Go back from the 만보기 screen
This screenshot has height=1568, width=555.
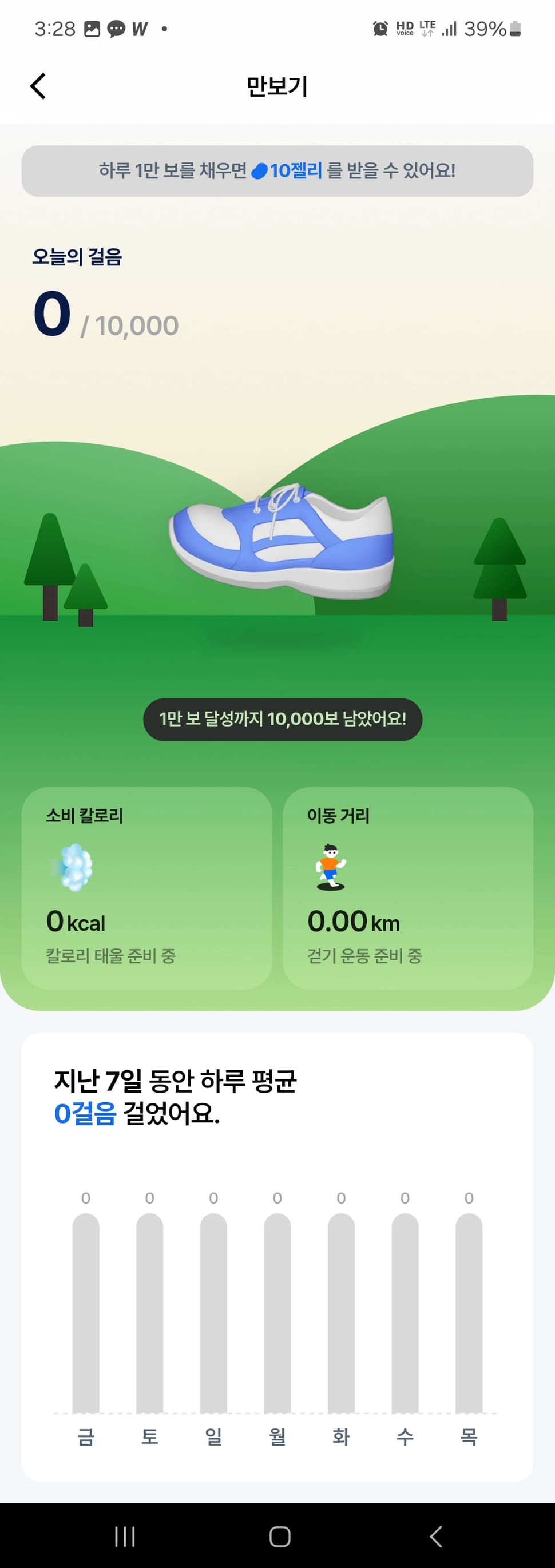coord(38,86)
